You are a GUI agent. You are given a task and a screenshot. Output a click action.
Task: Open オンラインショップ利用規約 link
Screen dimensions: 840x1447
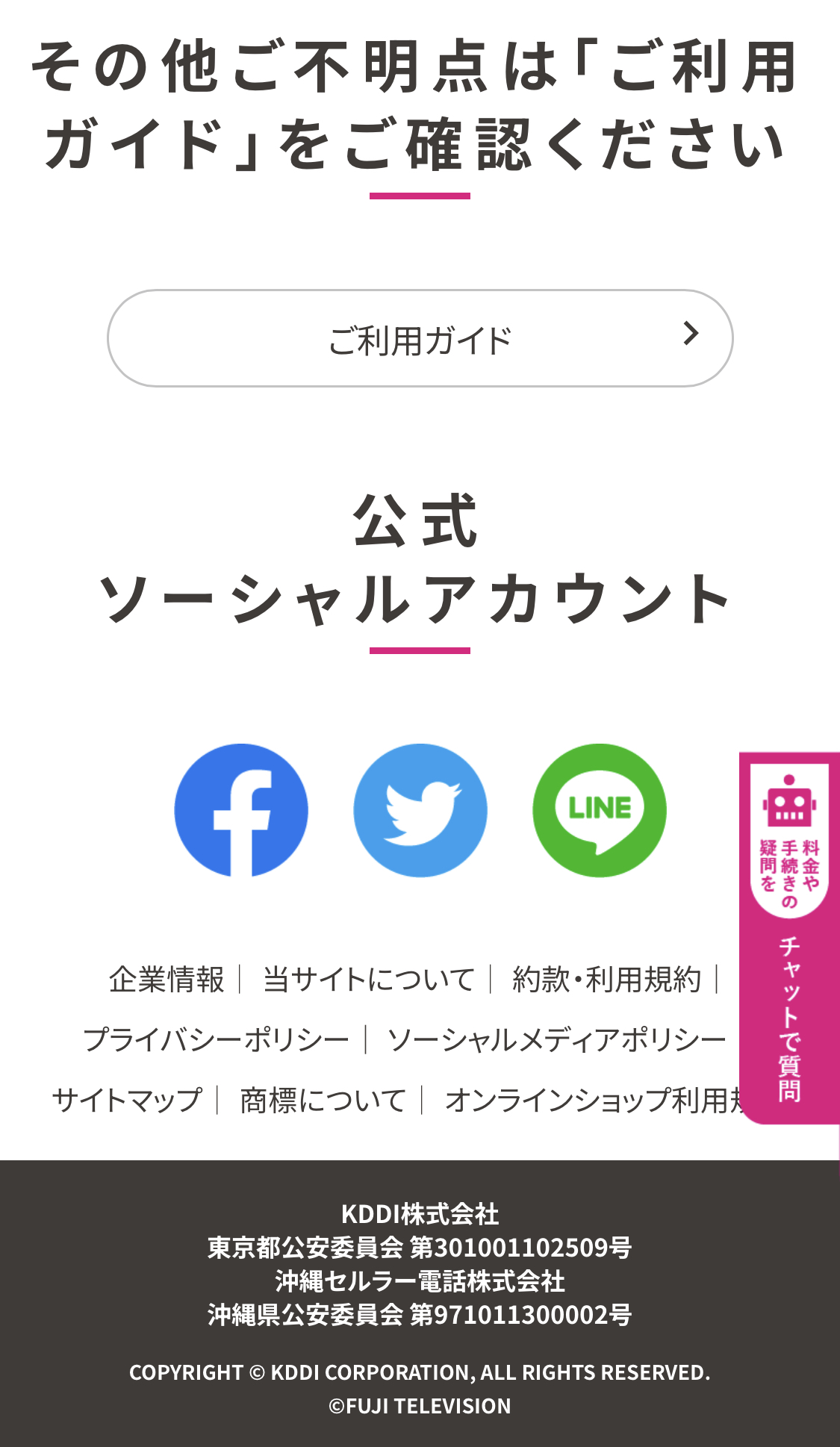(x=594, y=1100)
